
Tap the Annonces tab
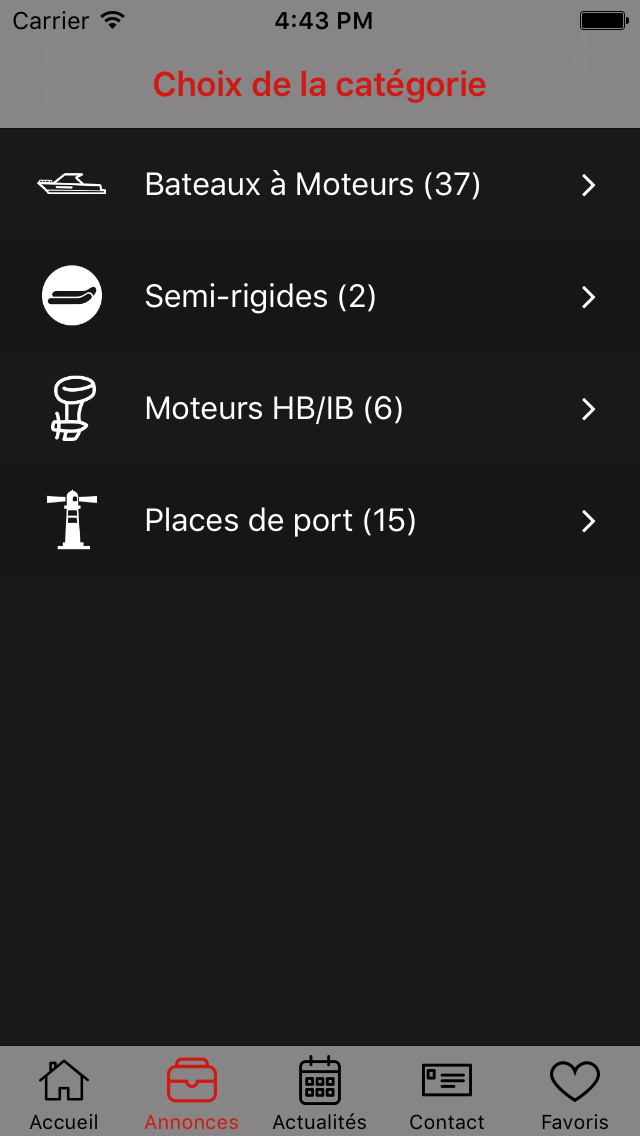click(192, 1093)
